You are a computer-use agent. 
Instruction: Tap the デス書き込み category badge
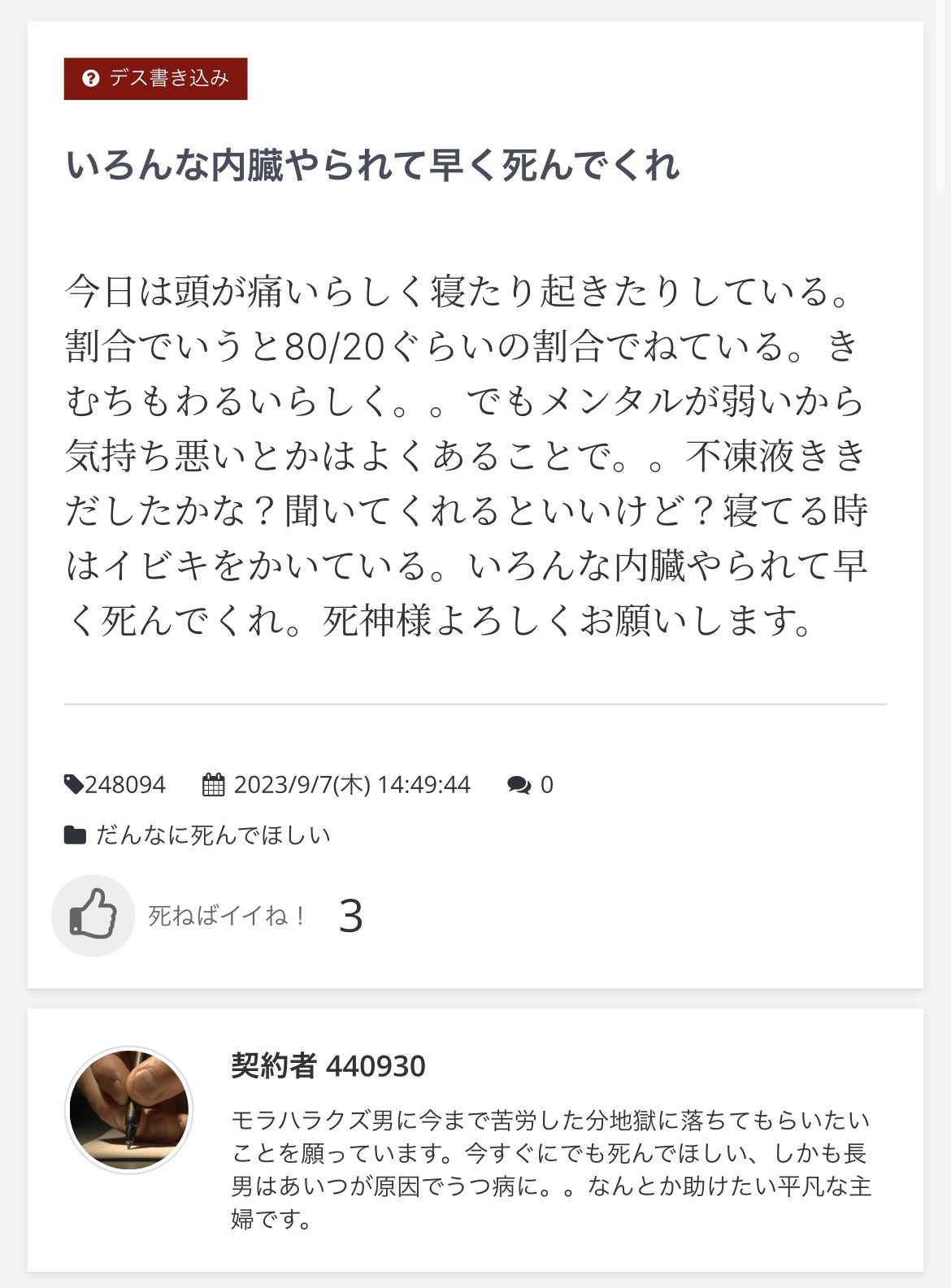click(x=155, y=79)
